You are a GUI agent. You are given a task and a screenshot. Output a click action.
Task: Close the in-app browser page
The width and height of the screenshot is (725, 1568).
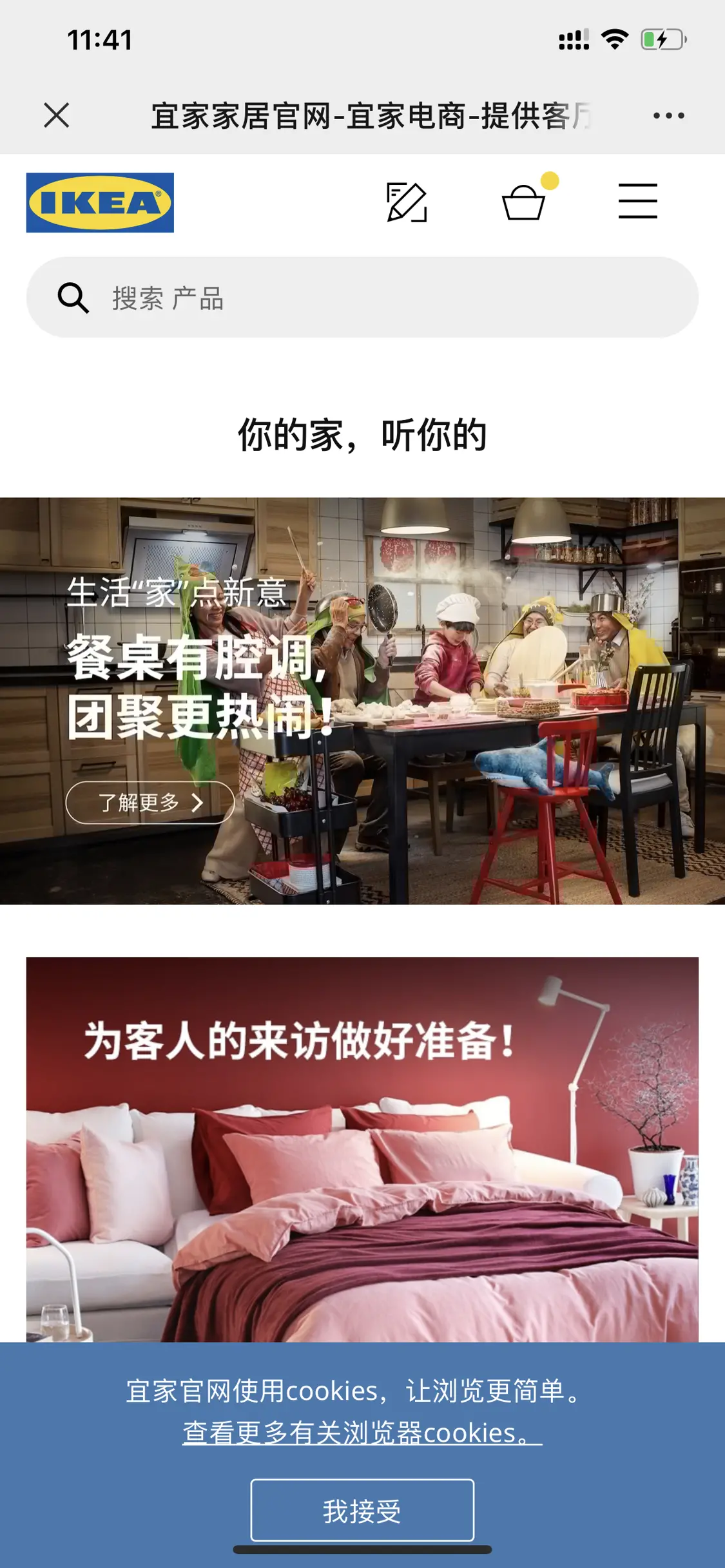(x=57, y=115)
